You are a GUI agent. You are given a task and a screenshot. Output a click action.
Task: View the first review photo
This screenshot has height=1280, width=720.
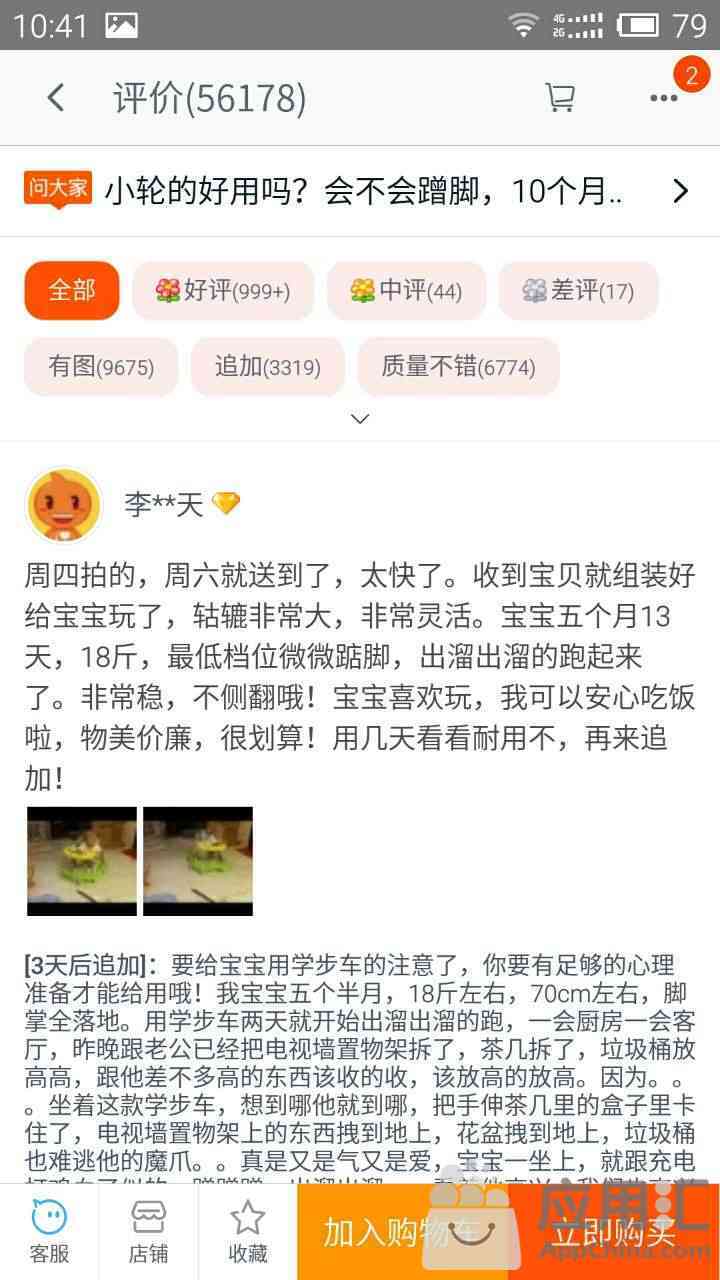[x=82, y=861]
